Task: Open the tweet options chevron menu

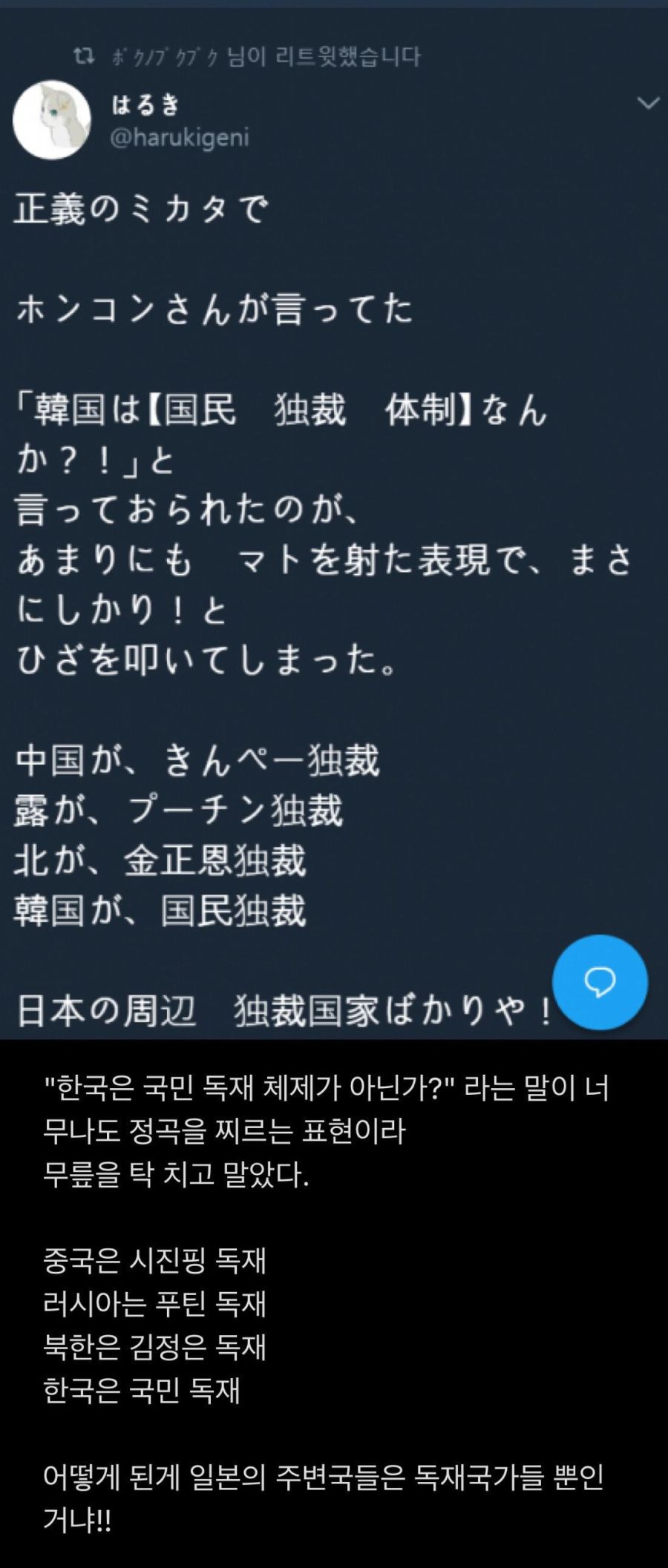Action: (x=648, y=104)
